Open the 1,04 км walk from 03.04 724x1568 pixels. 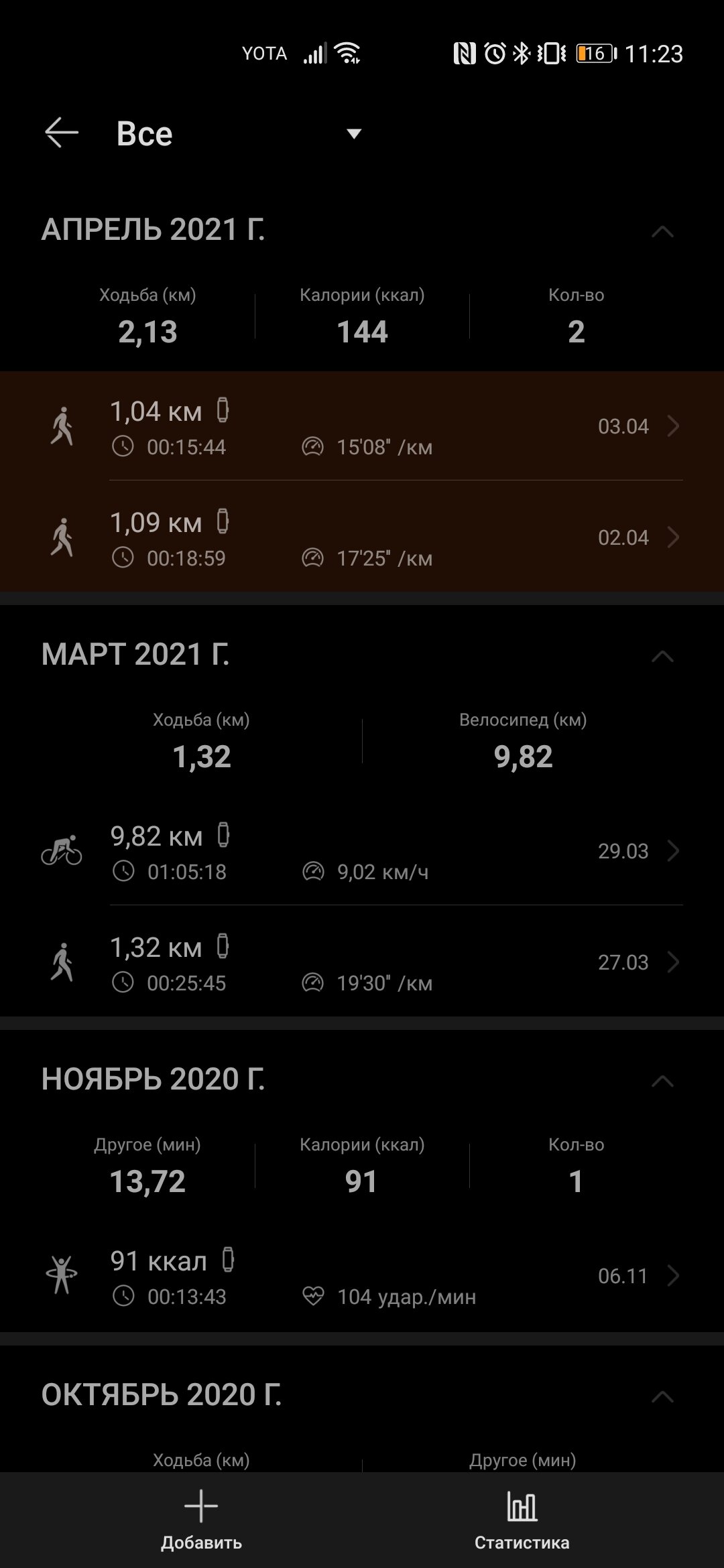(362, 426)
